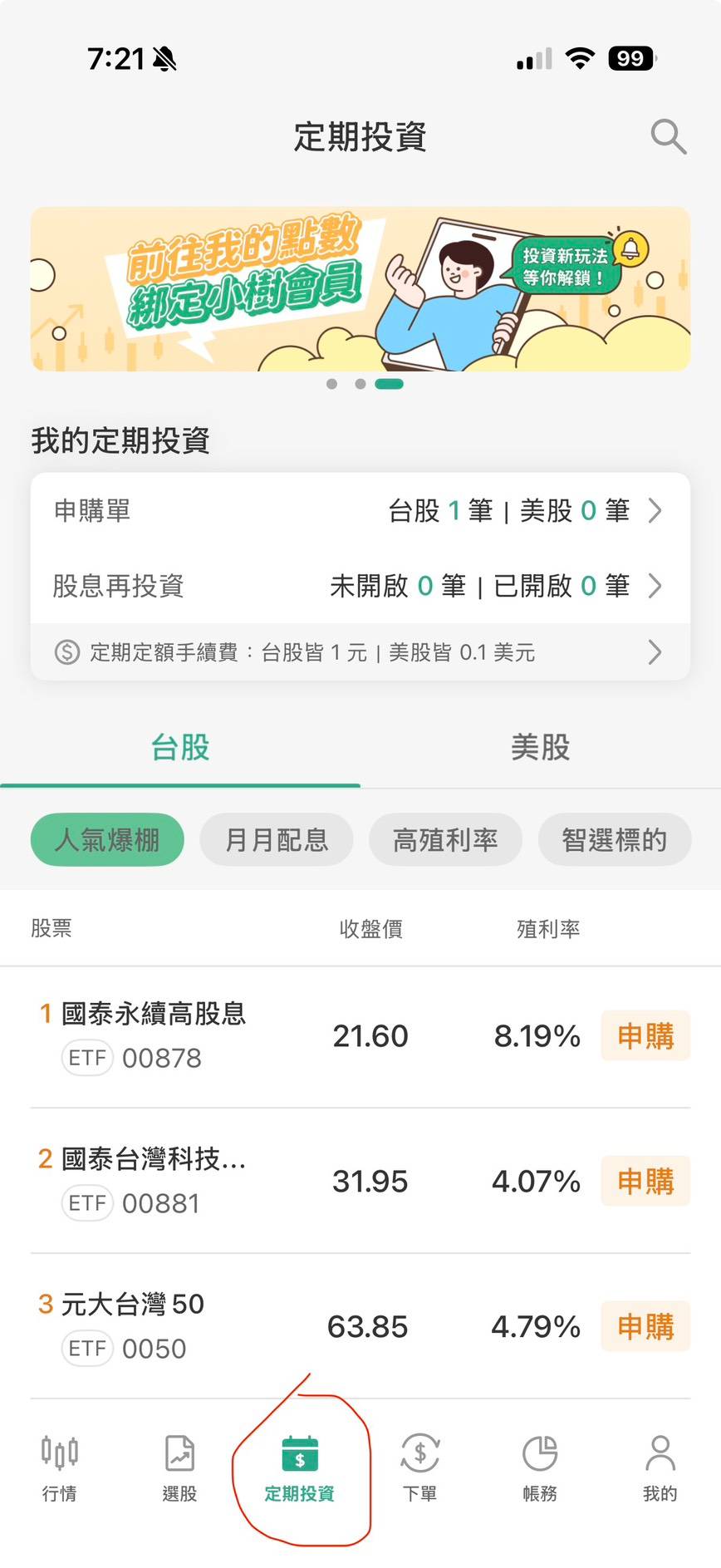The width and height of the screenshot is (721, 1568).
Task: Choose the 高殖利率 filter chip
Action: [x=445, y=840]
